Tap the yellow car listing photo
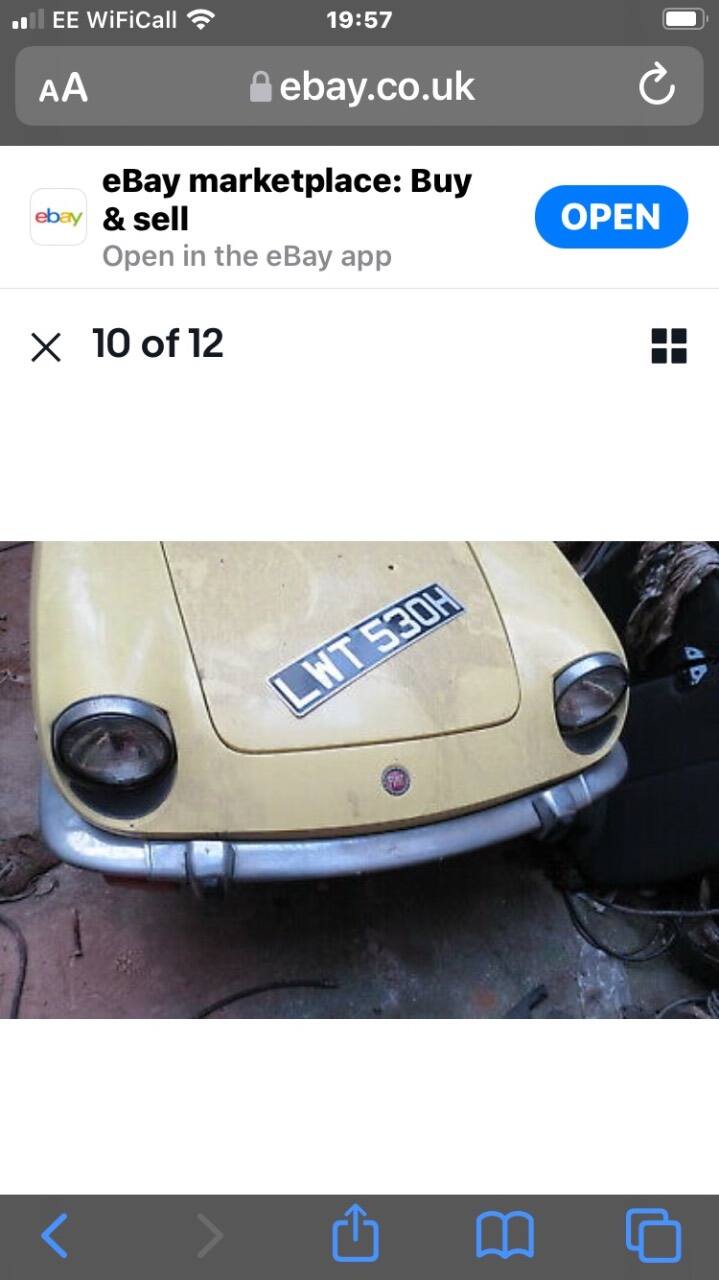This screenshot has height=1280, width=719. pos(359,780)
